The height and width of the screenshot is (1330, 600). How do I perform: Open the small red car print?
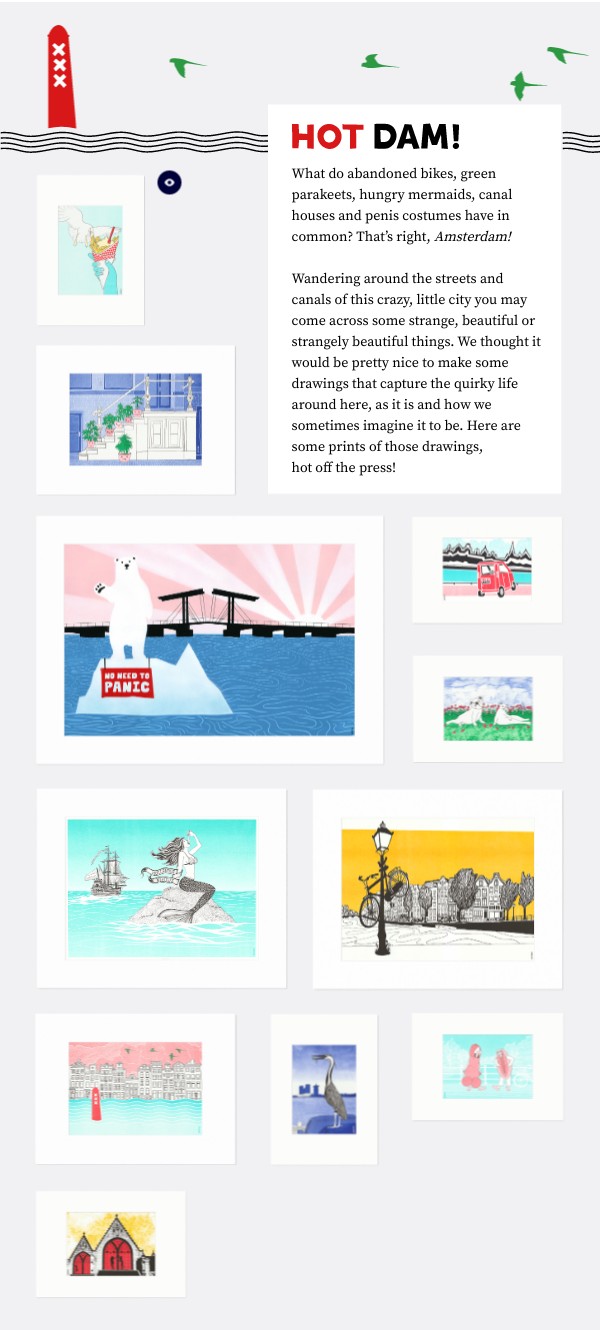click(x=486, y=569)
